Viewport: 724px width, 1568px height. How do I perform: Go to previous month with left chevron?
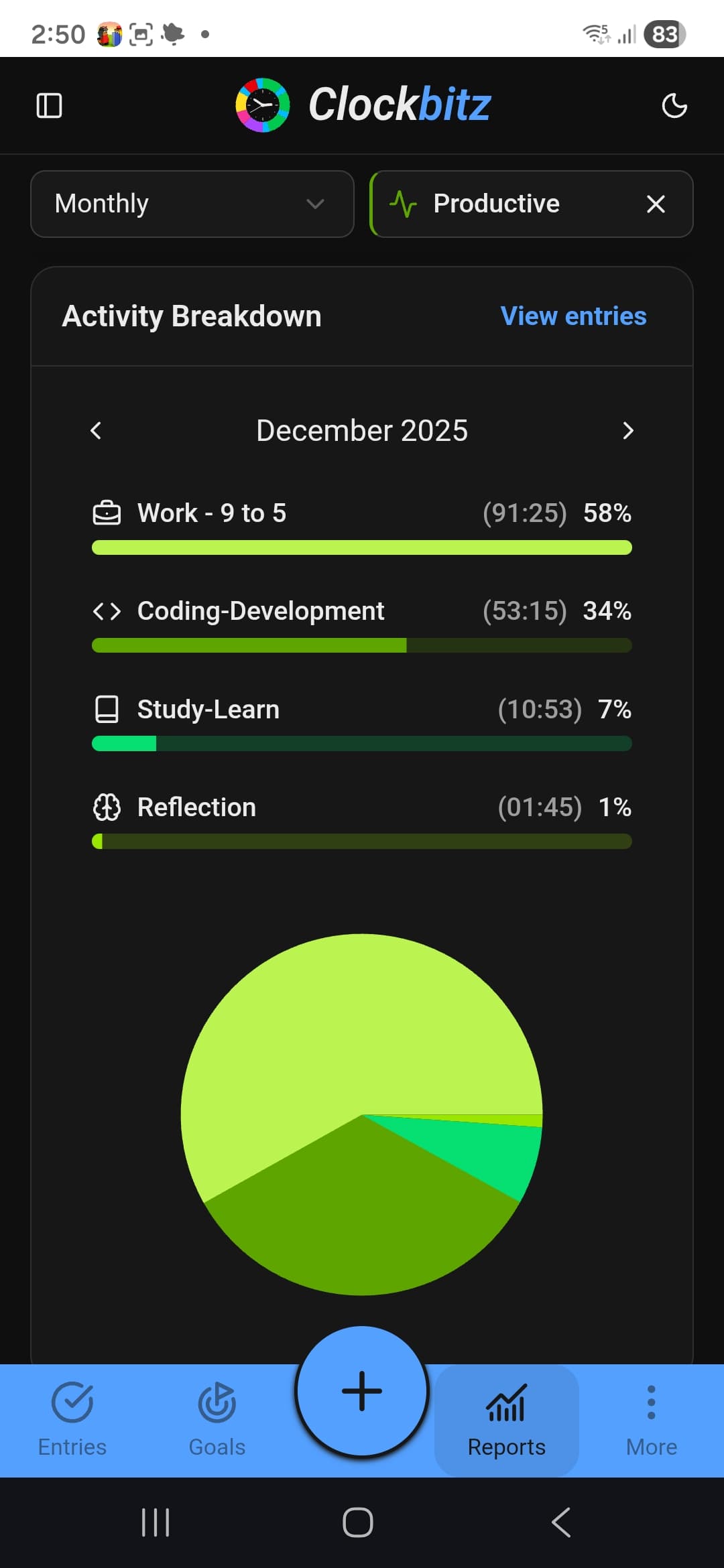[96, 430]
